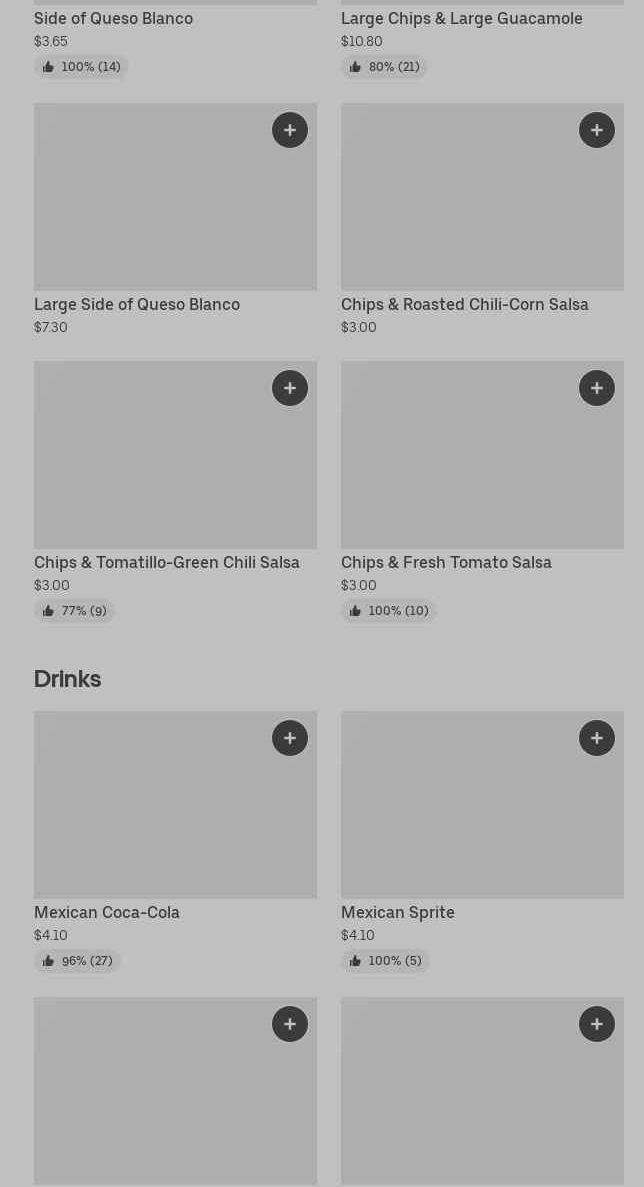Add Mexican Coca-Cola to the cart
Viewport: 644px width, 1187px height.
[x=290, y=738]
